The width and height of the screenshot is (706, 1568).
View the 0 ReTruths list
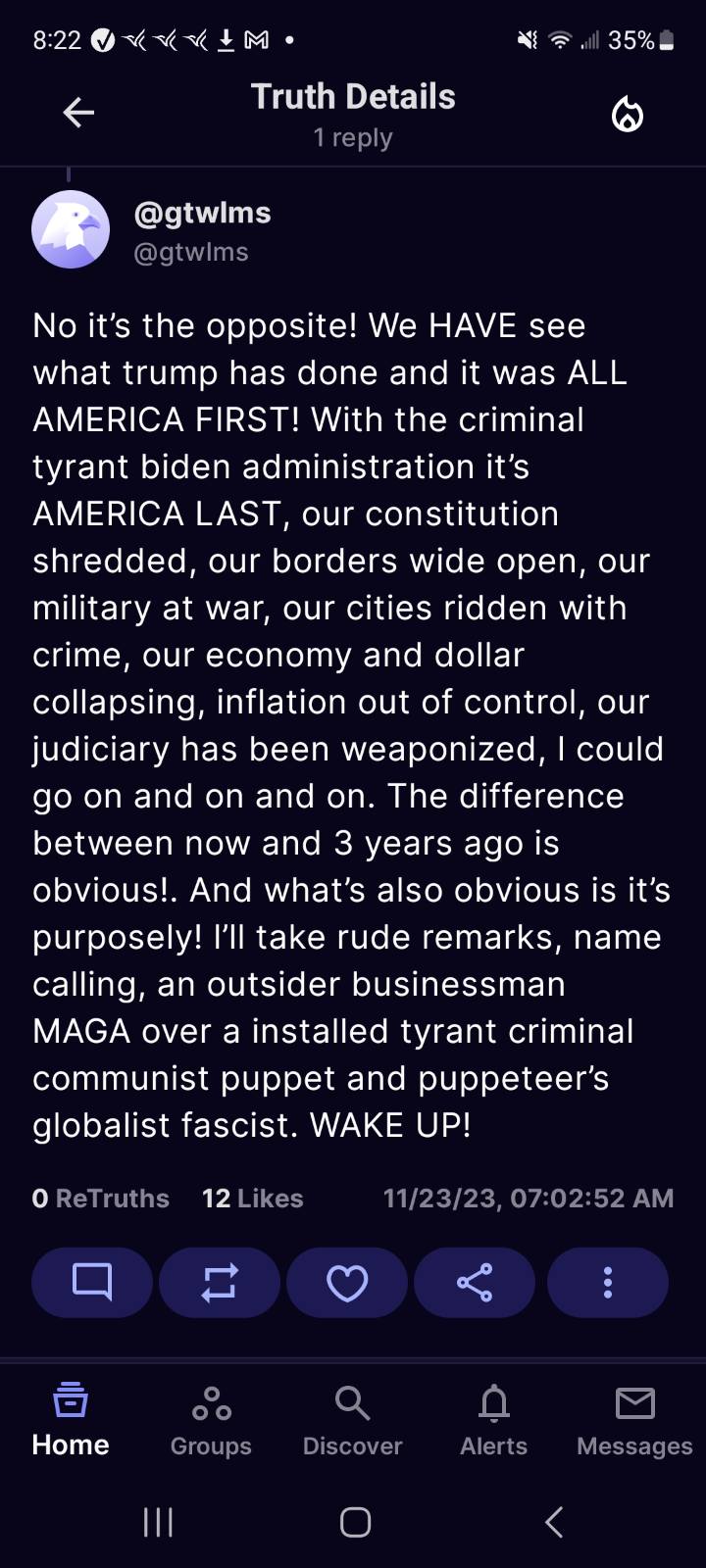click(101, 1199)
